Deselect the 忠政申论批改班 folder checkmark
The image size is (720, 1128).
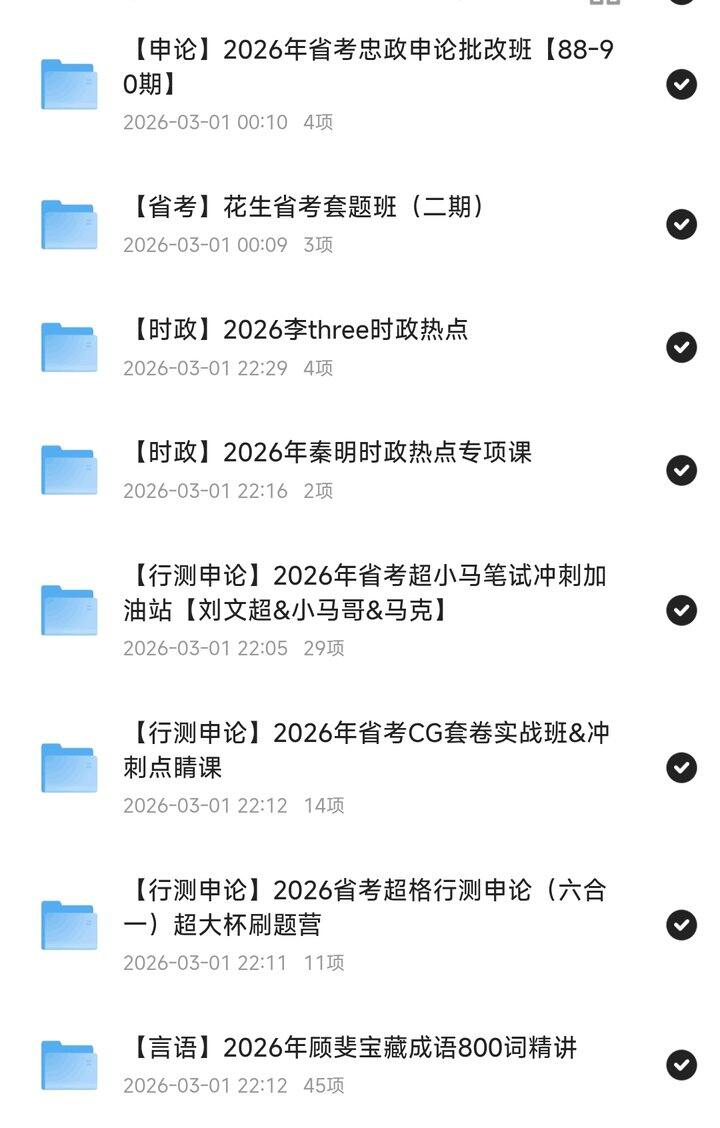coord(680,85)
